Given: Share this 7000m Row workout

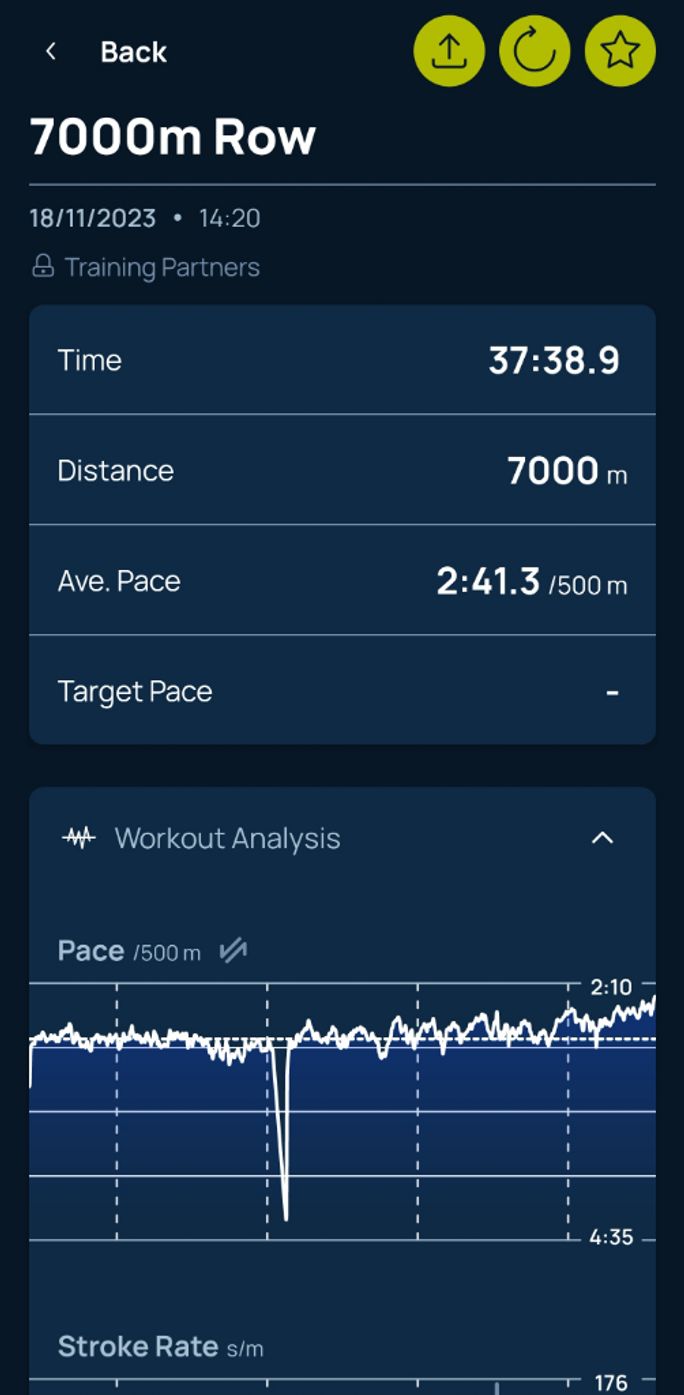Looking at the screenshot, I should [449, 50].
